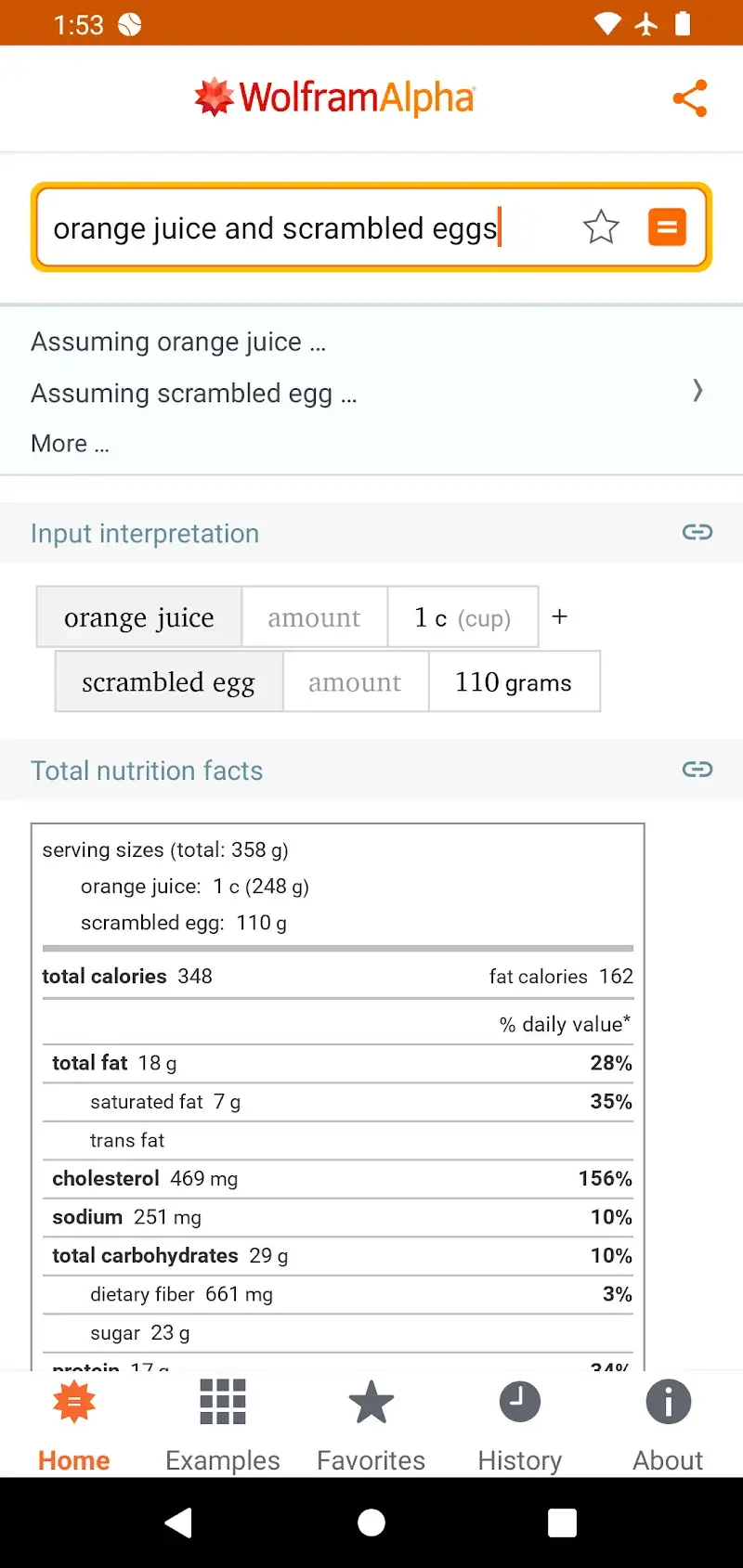Tap the system back button

[x=178, y=1523]
